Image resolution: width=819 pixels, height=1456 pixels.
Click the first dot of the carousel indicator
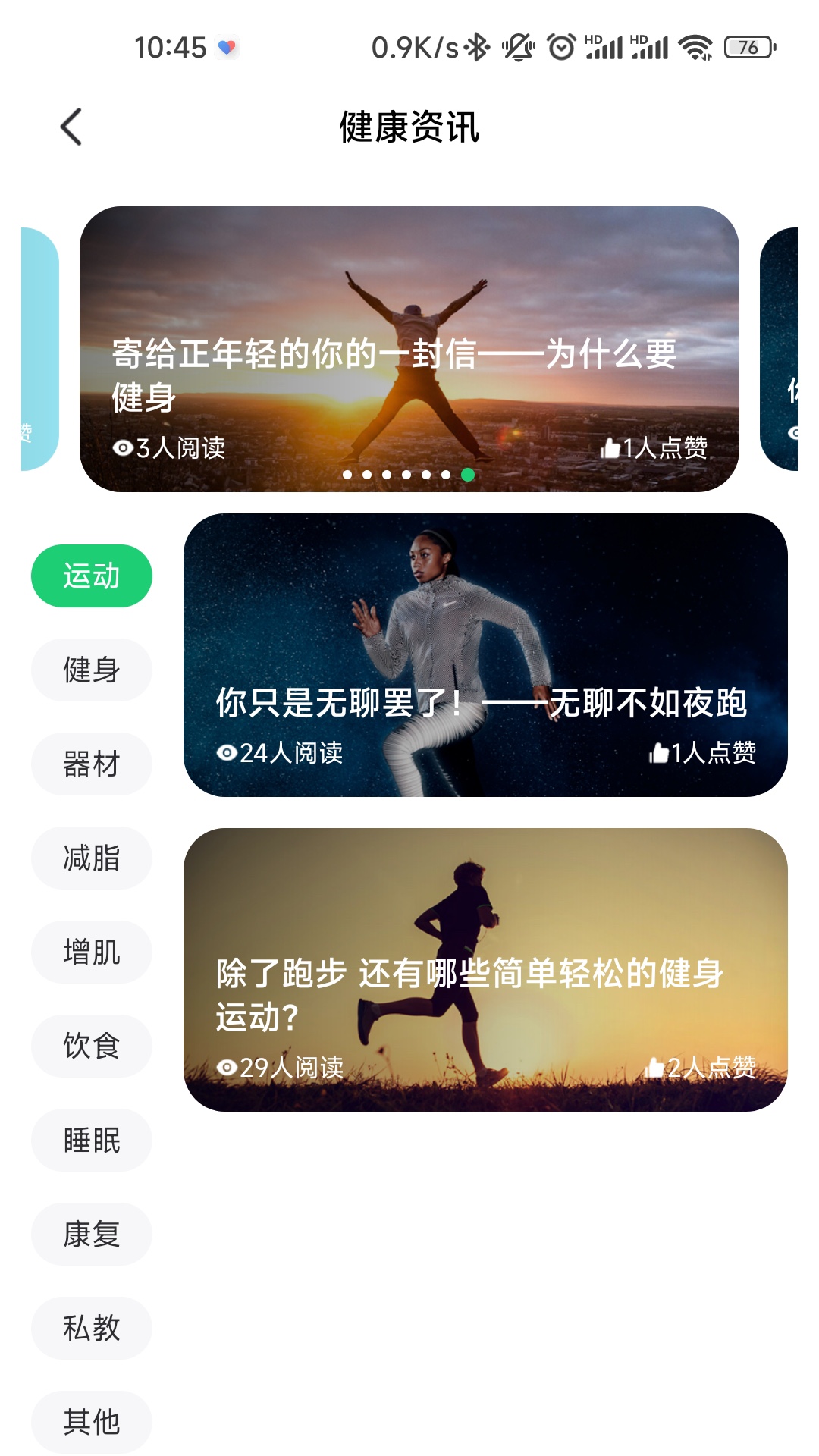pos(349,474)
